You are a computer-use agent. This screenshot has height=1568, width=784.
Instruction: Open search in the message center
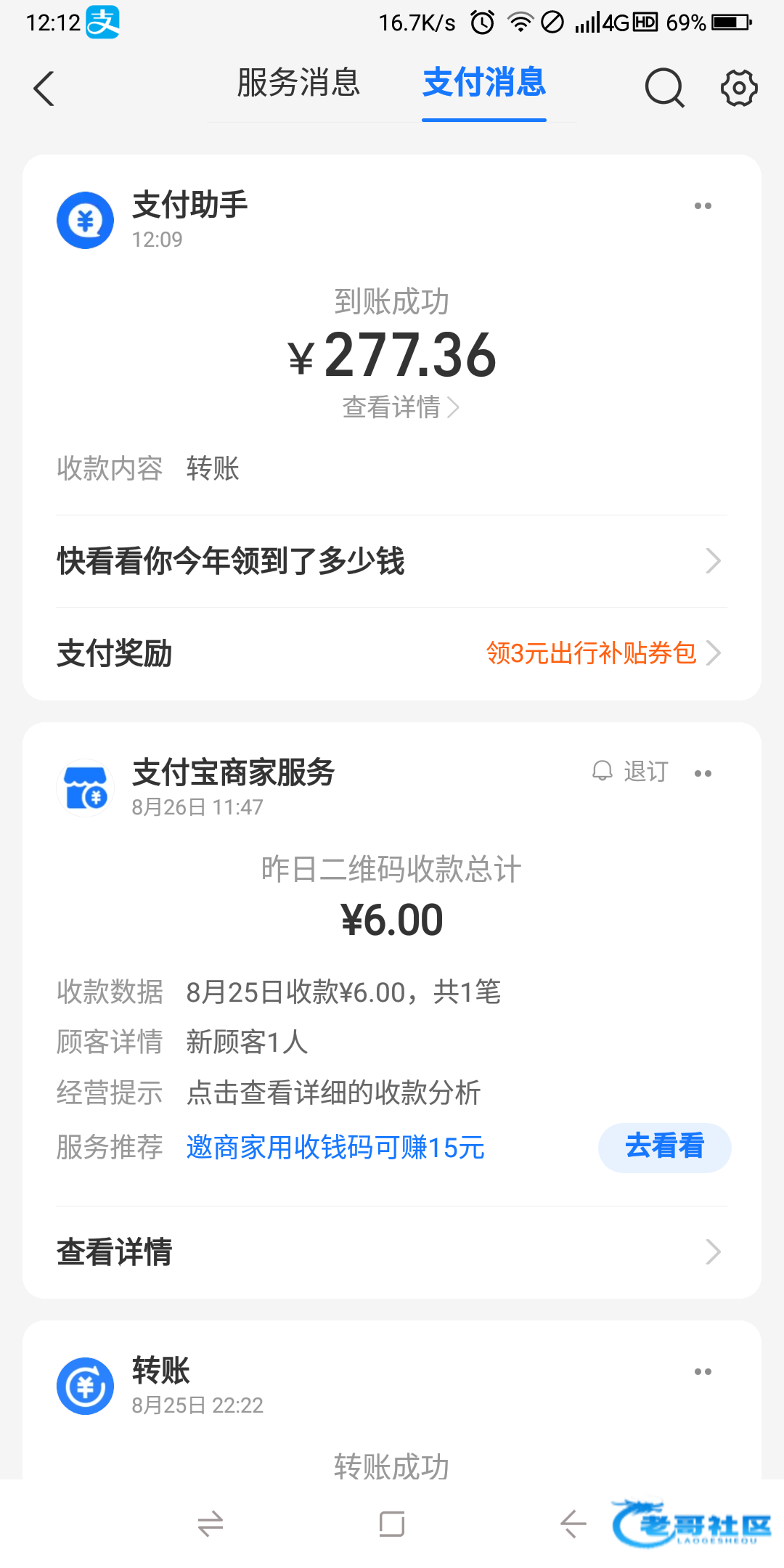[x=664, y=89]
